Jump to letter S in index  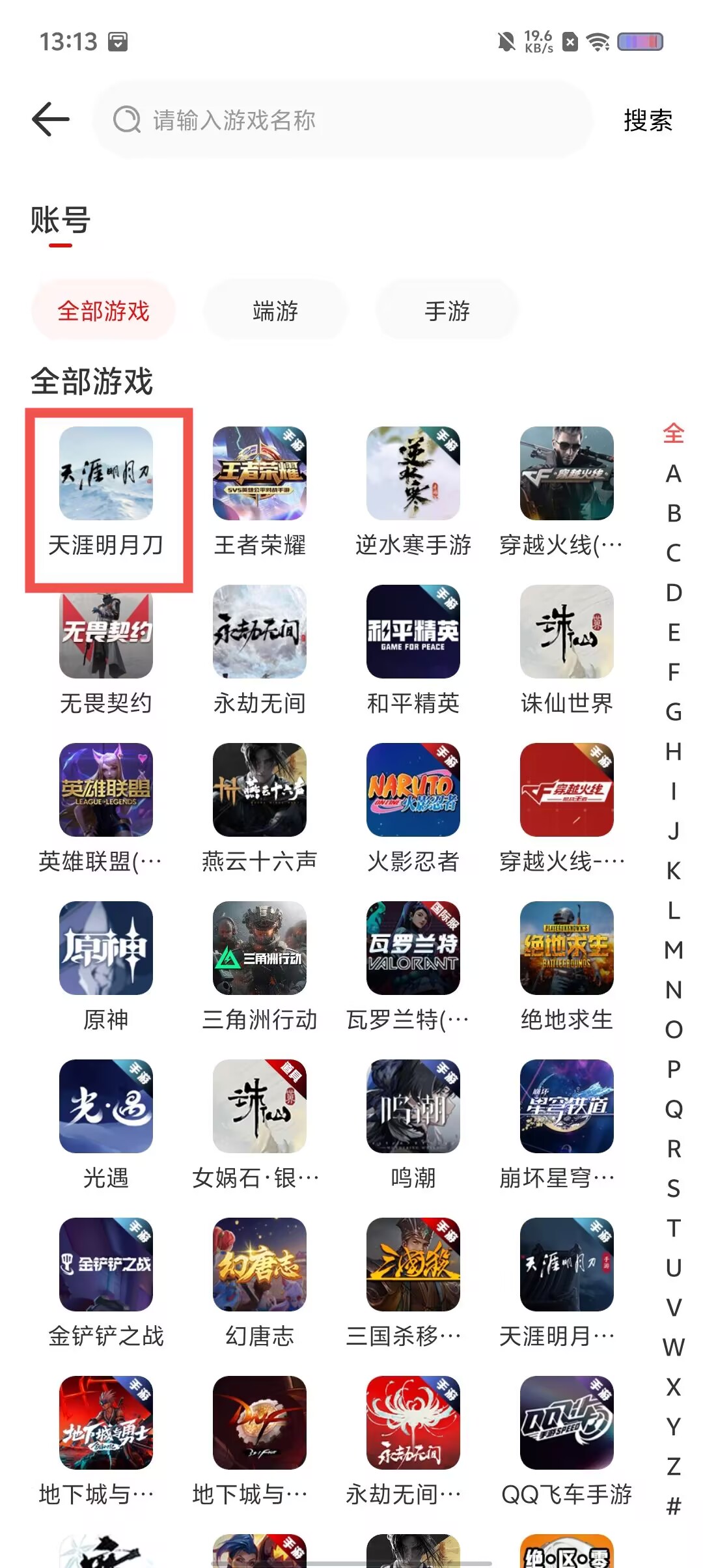coord(674,1189)
